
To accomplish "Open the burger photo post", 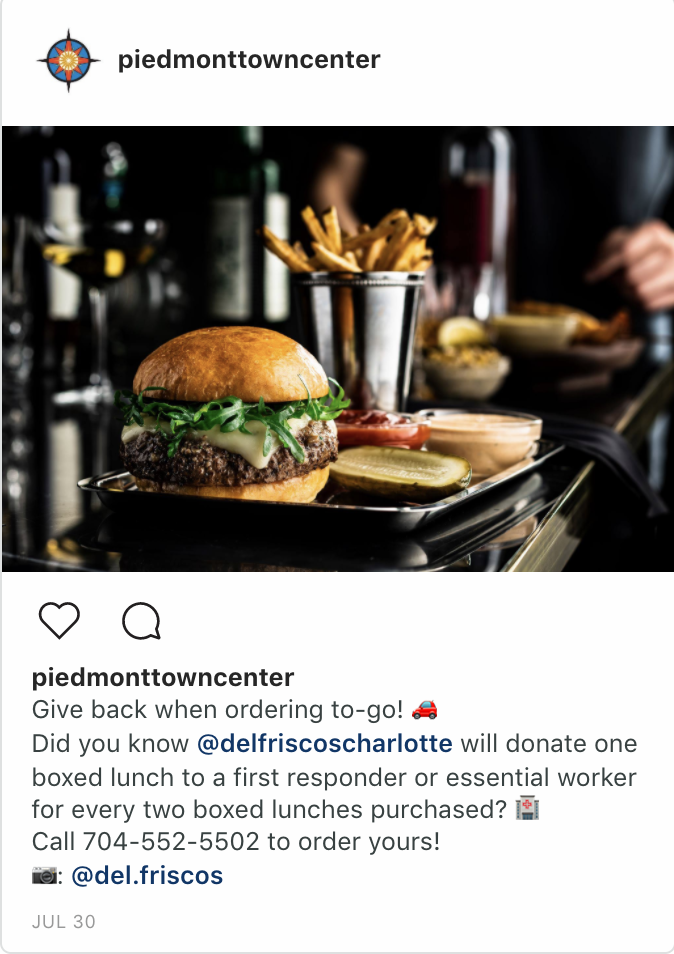I will tap(337, 348).
